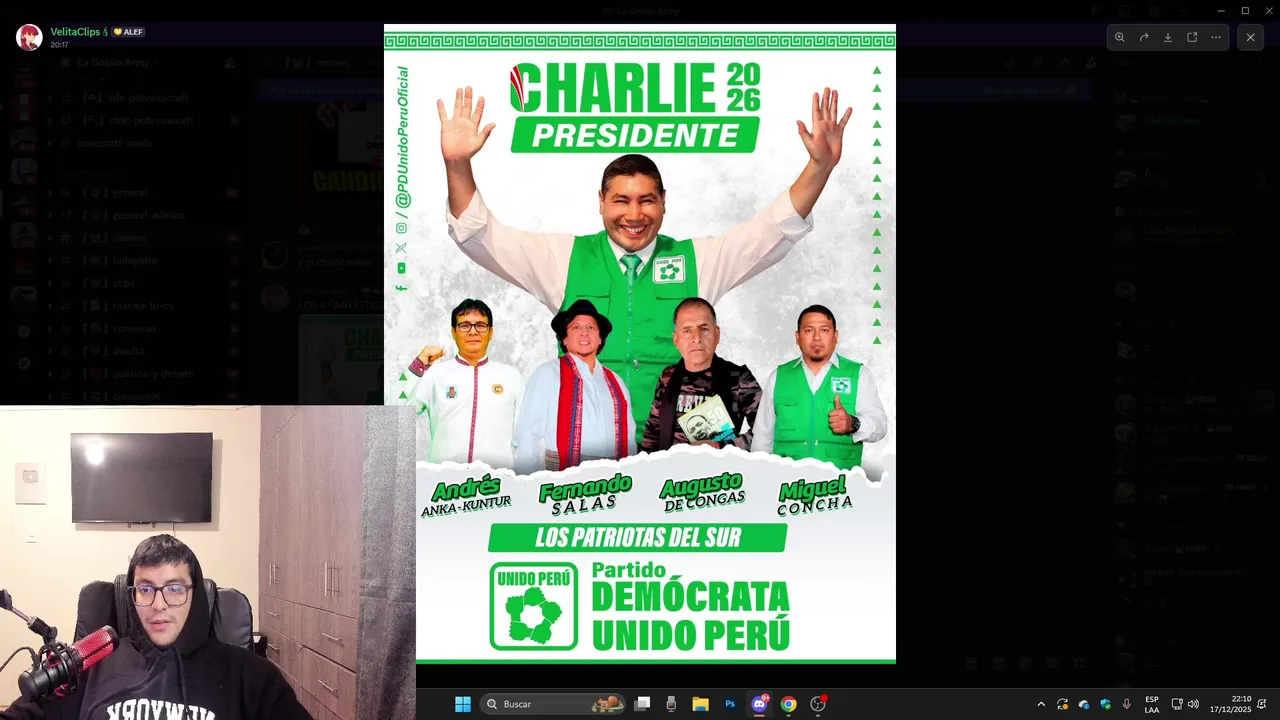The height and width of the screenshot is (720, 1280).
Task: Download the campaign poster image
Action: (1168, 37)
